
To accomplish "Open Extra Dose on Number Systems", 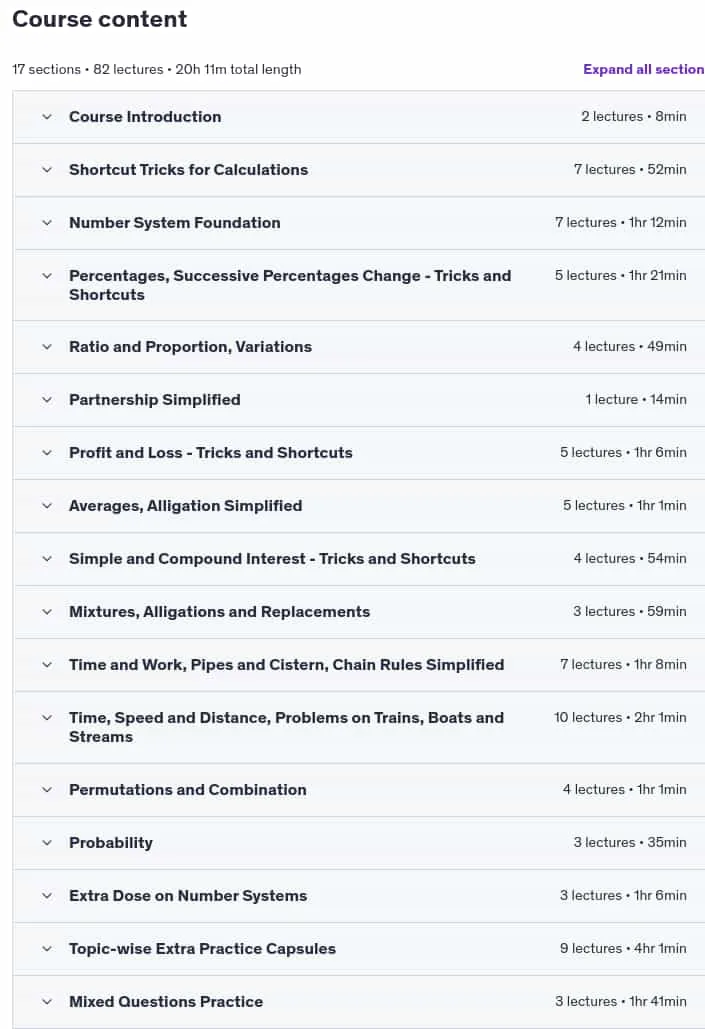I will [358, 896].
